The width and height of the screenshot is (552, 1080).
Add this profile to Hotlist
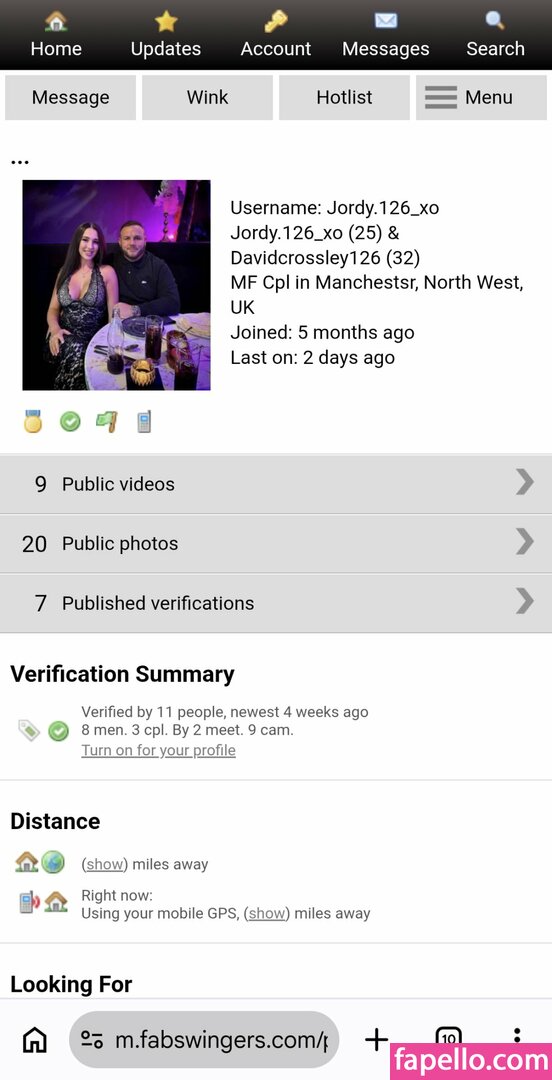[x=344, y=98]
